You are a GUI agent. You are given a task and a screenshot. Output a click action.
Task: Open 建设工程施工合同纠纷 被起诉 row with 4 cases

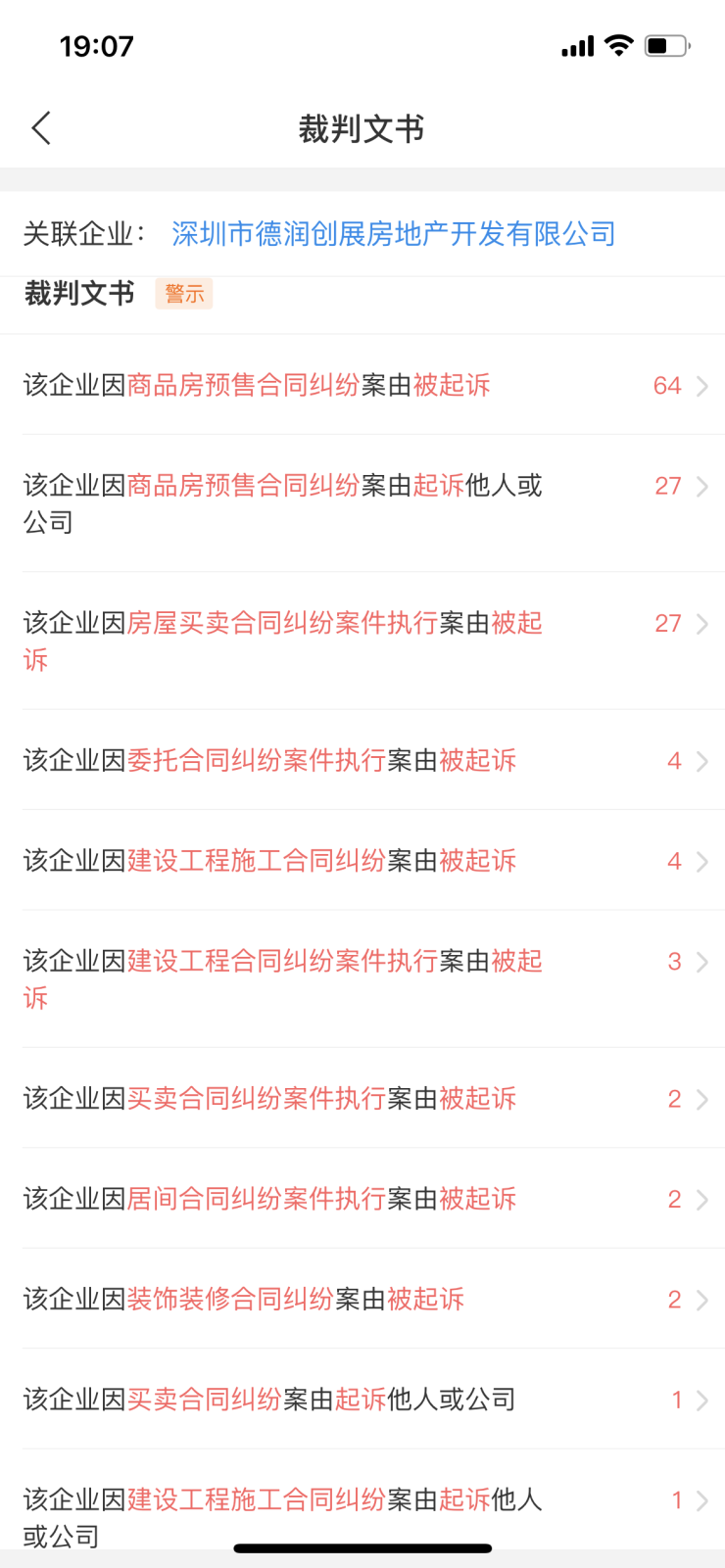coord(362,861)
